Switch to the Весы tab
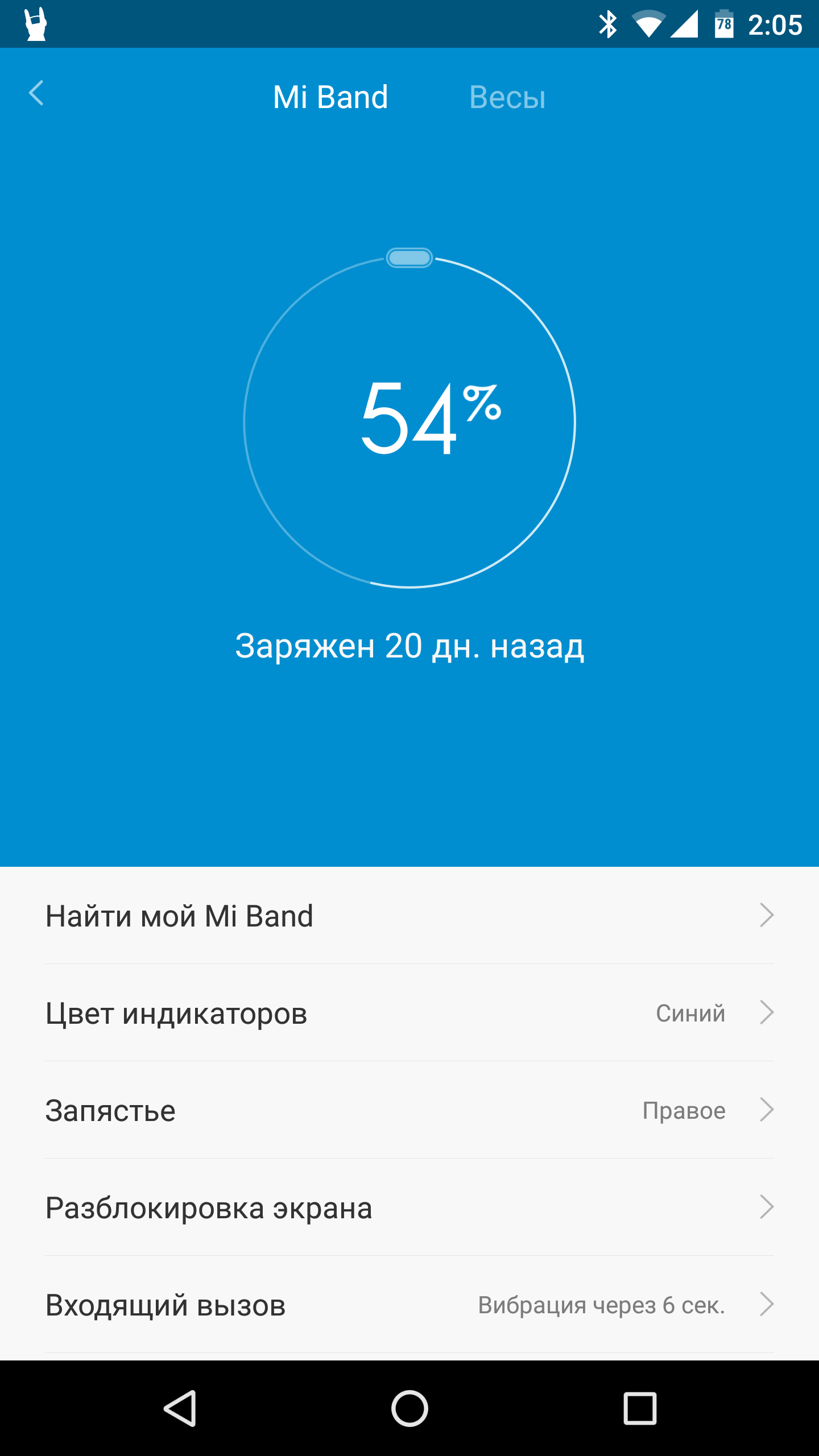This screenshot has height=1456, width=819. coord(508,96)
